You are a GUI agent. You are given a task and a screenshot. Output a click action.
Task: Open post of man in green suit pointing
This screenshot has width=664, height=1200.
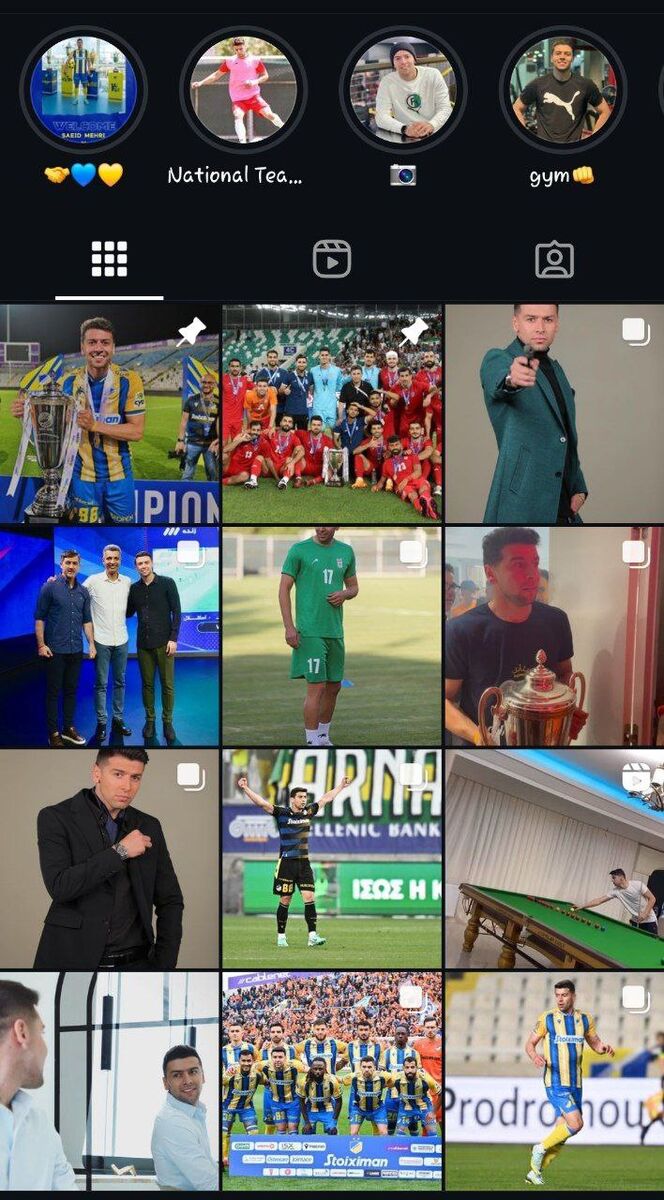click(x=554, y=414)
